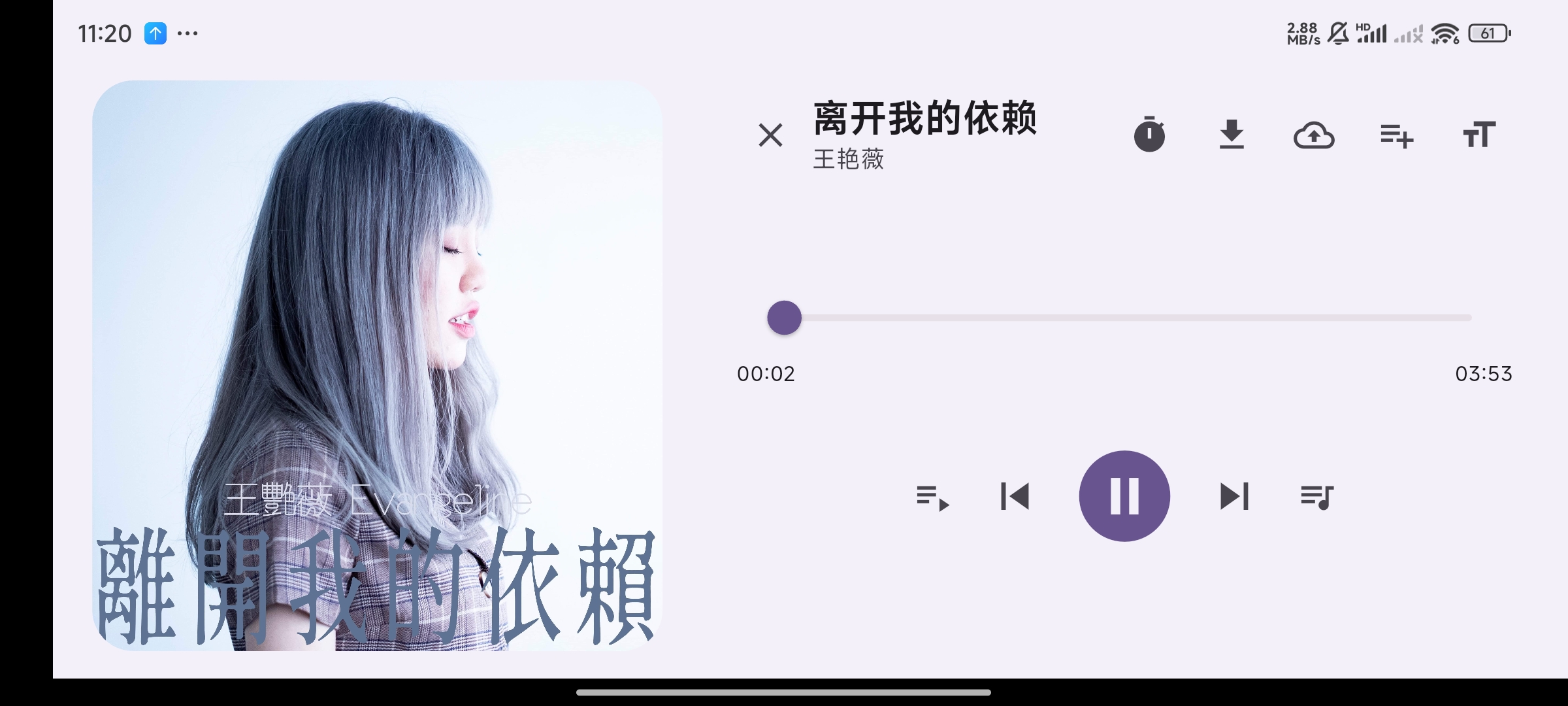Pause the current song
1568x706 pixels.
1124,496
